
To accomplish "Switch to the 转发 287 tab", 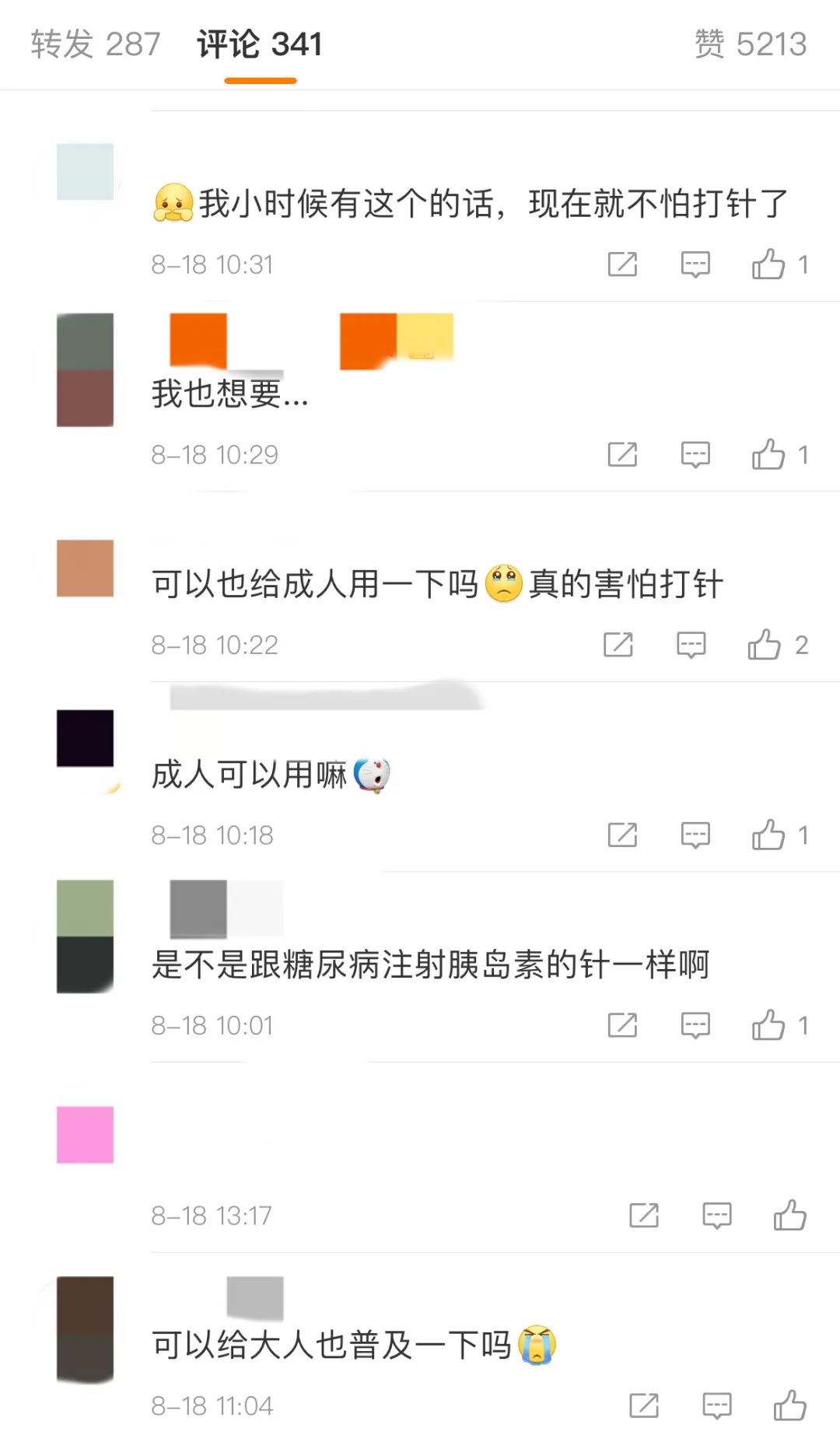I will (x=96, y=44).
